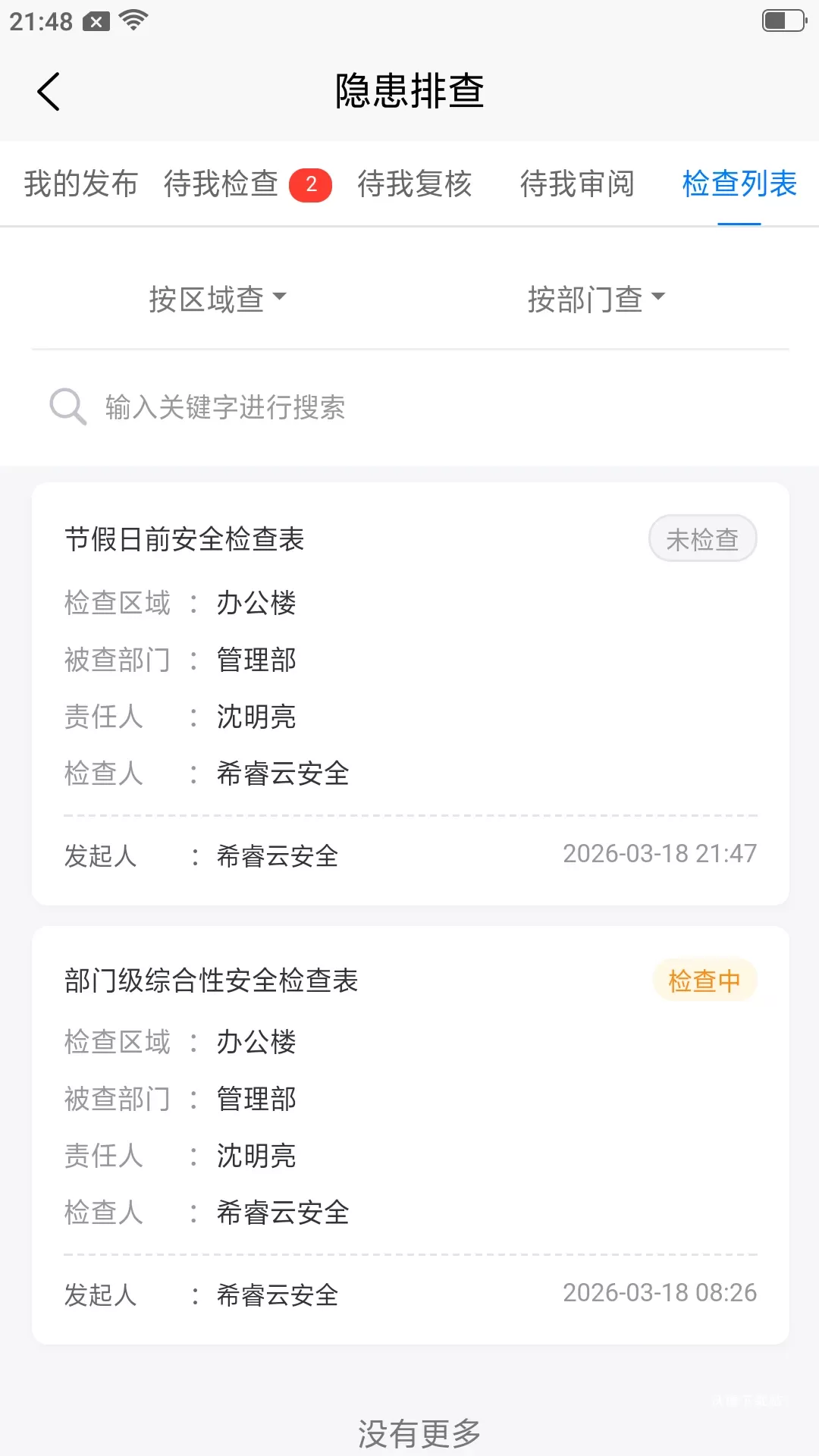The image size is (819, 1456).
Task: Click the Wi-Fi status icon
Action: [133, 20]
